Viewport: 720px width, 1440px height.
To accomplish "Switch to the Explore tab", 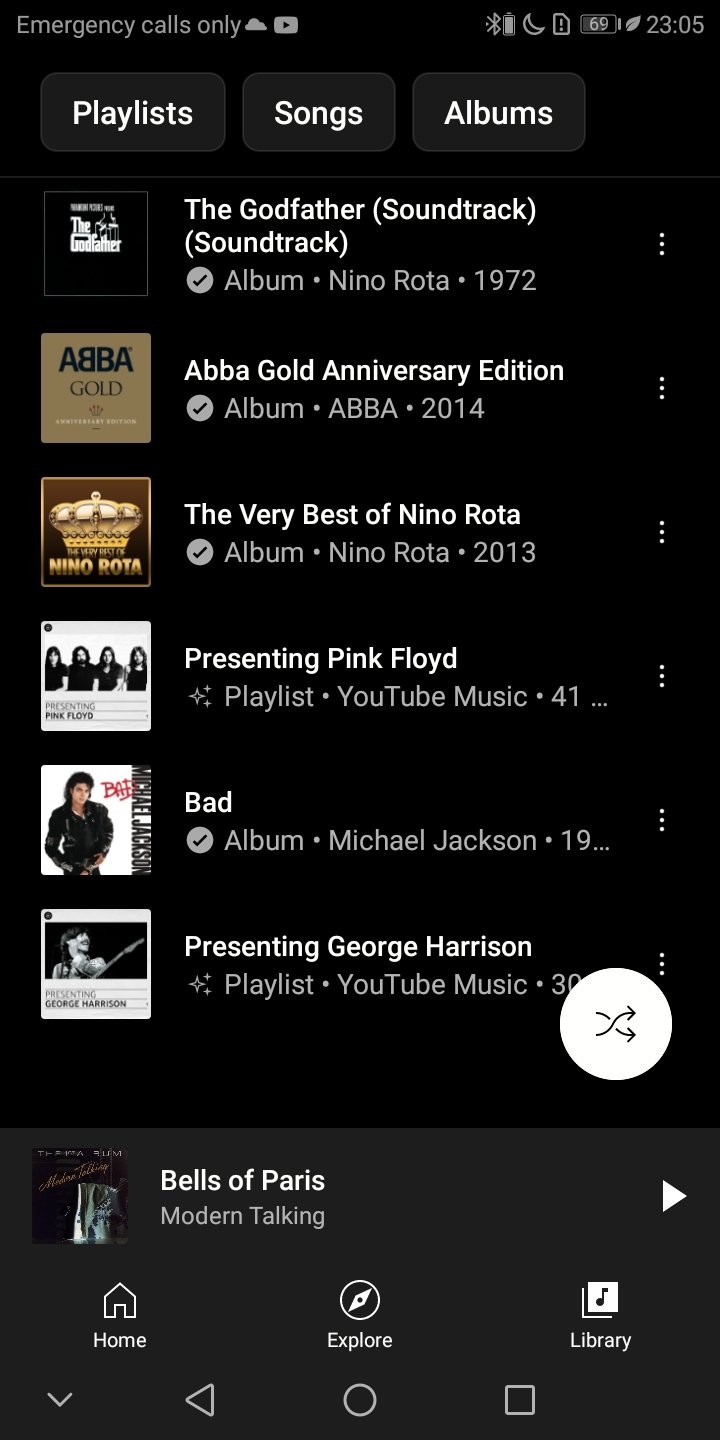I will 360,1316.
